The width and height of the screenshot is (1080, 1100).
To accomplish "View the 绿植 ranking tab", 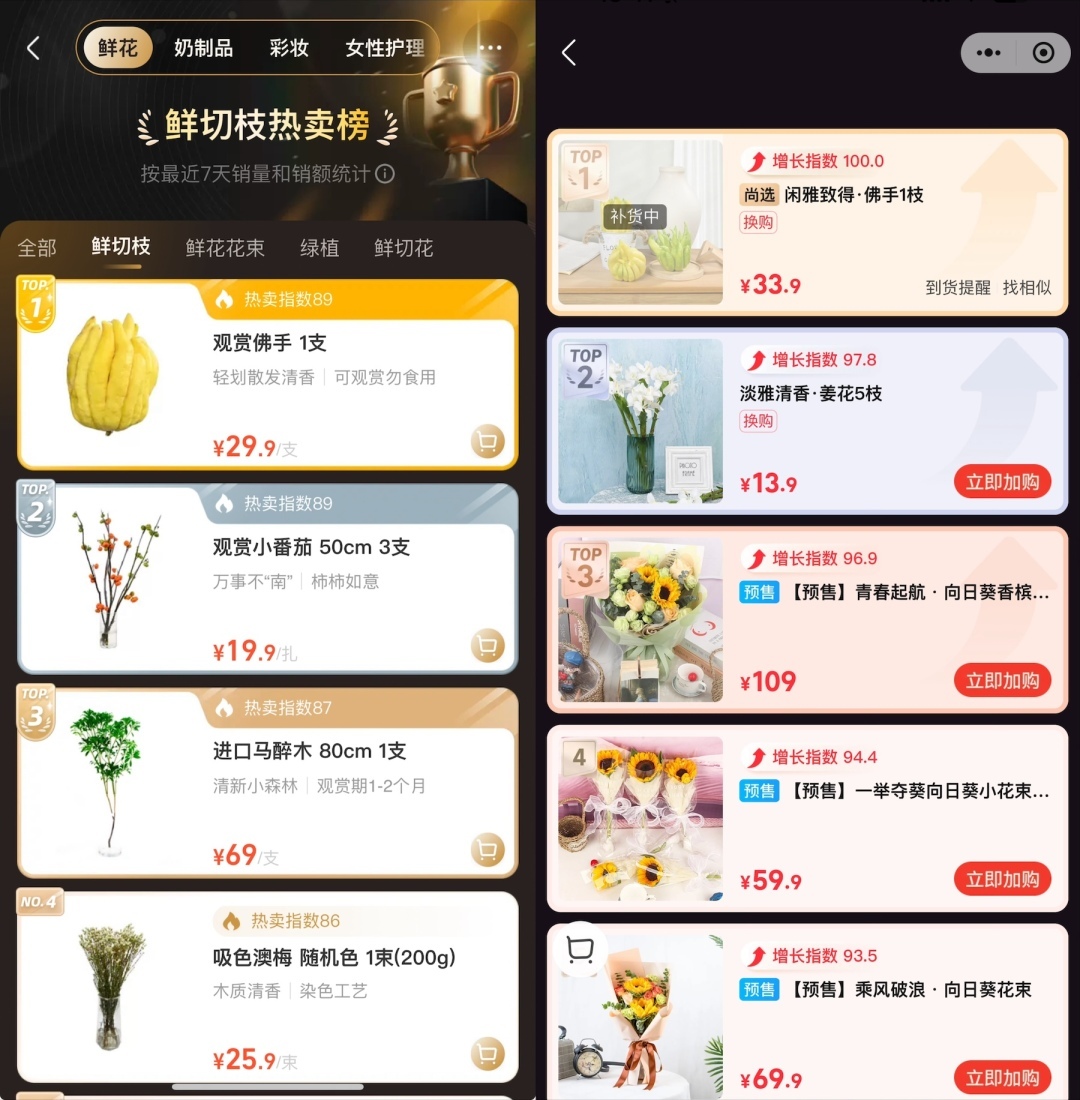I will pos(319,248).
